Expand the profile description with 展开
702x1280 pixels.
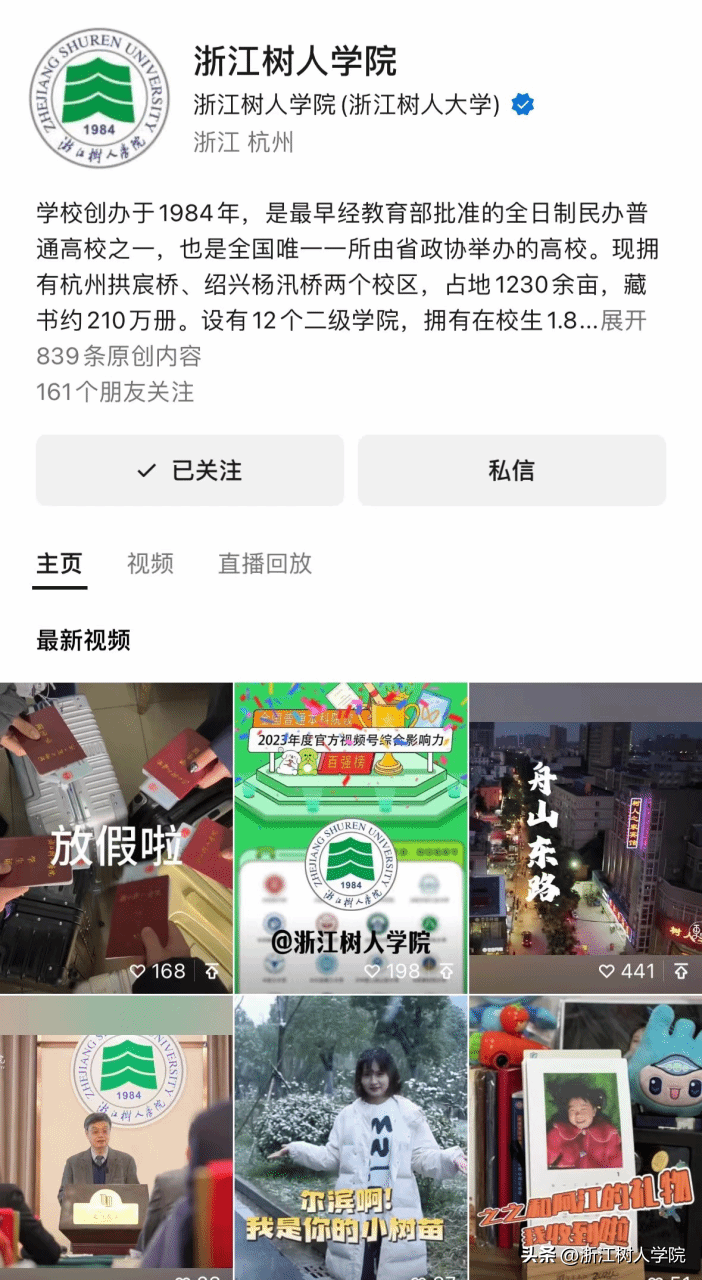point(623,321)
